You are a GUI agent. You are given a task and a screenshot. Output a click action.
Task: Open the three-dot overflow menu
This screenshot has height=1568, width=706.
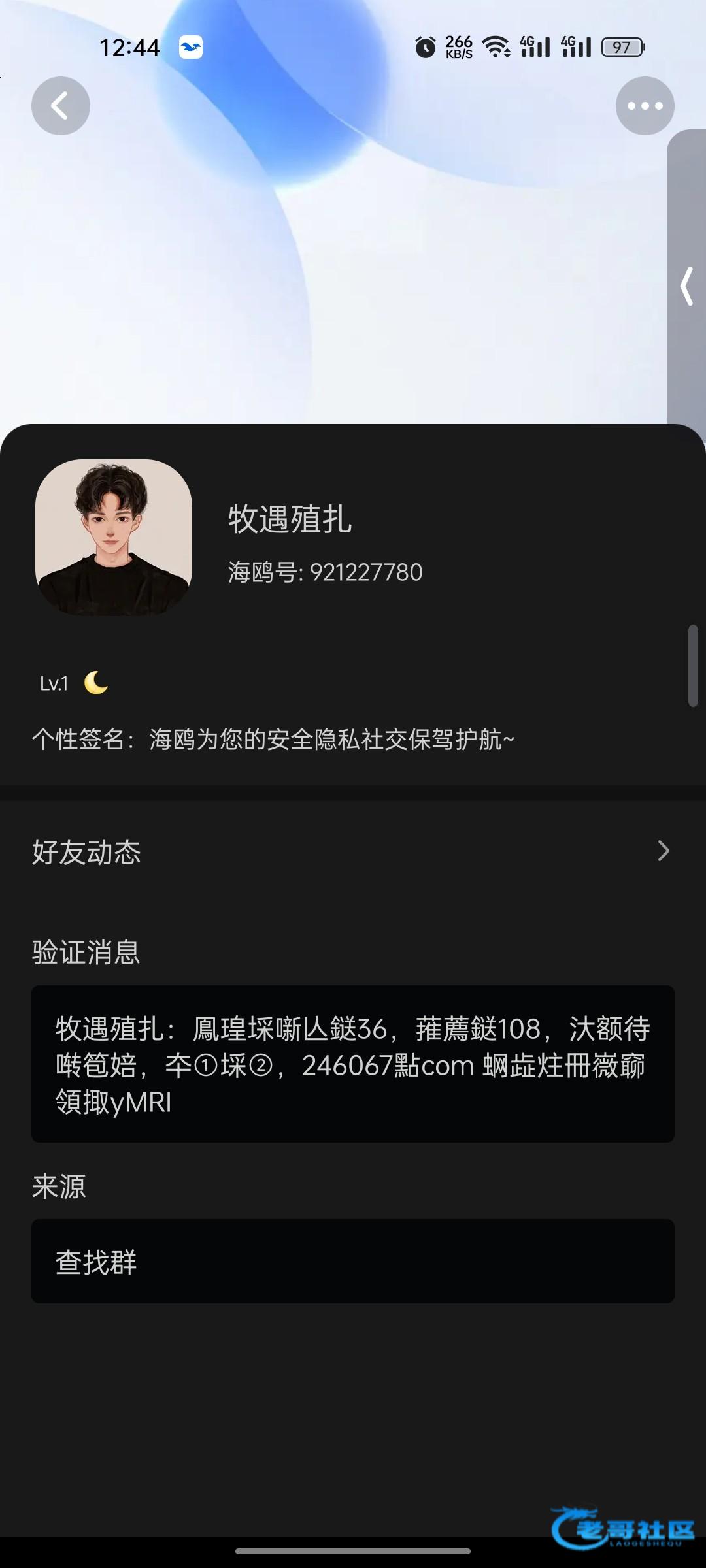[x=645, y=106]
